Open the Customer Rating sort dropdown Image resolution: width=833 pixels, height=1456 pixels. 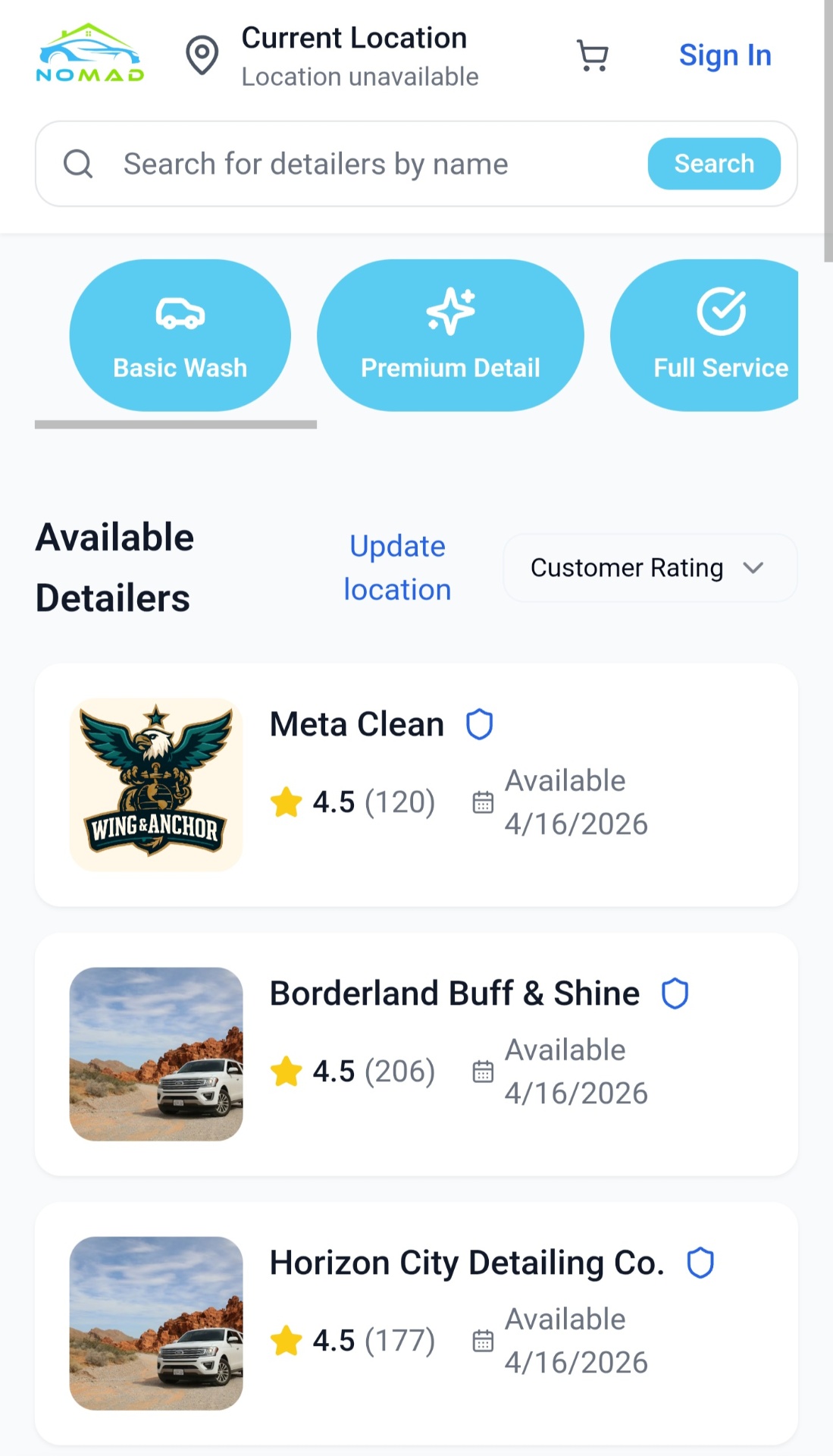(649, 567)
